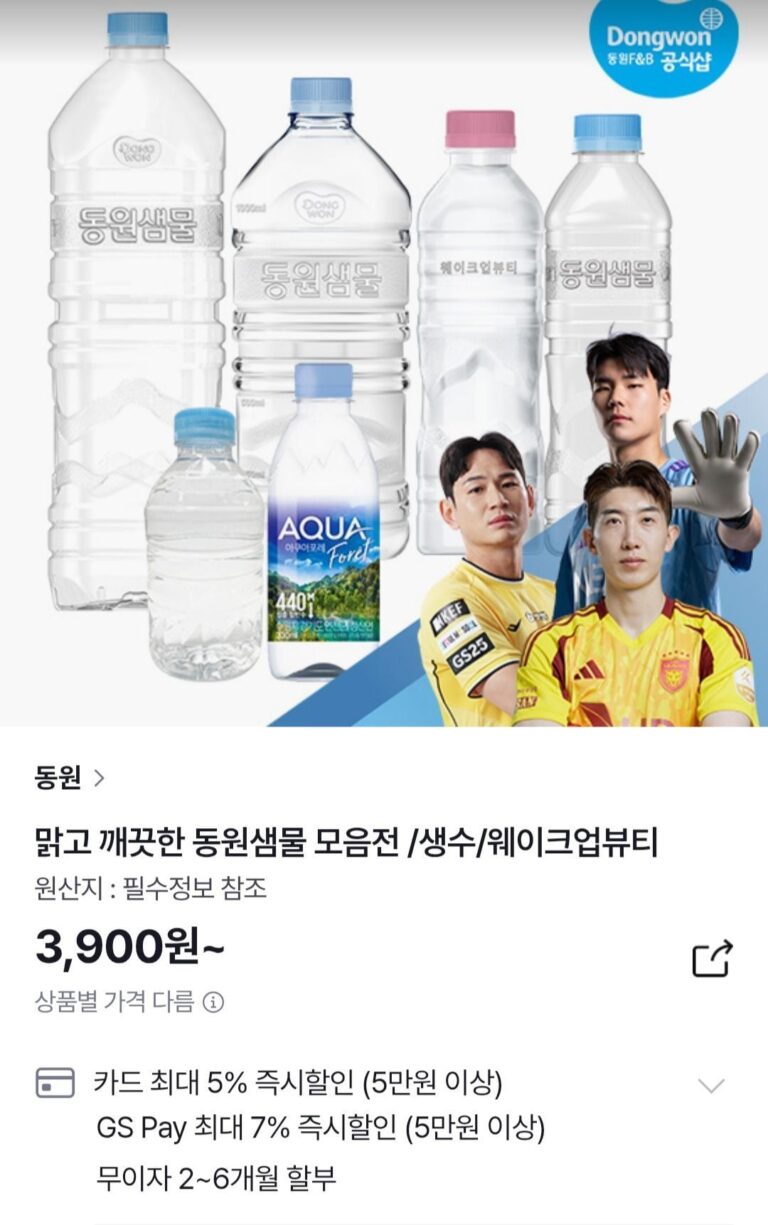Expand the card discount details
768x1225 pixels.
click(x=710, y=1086)
